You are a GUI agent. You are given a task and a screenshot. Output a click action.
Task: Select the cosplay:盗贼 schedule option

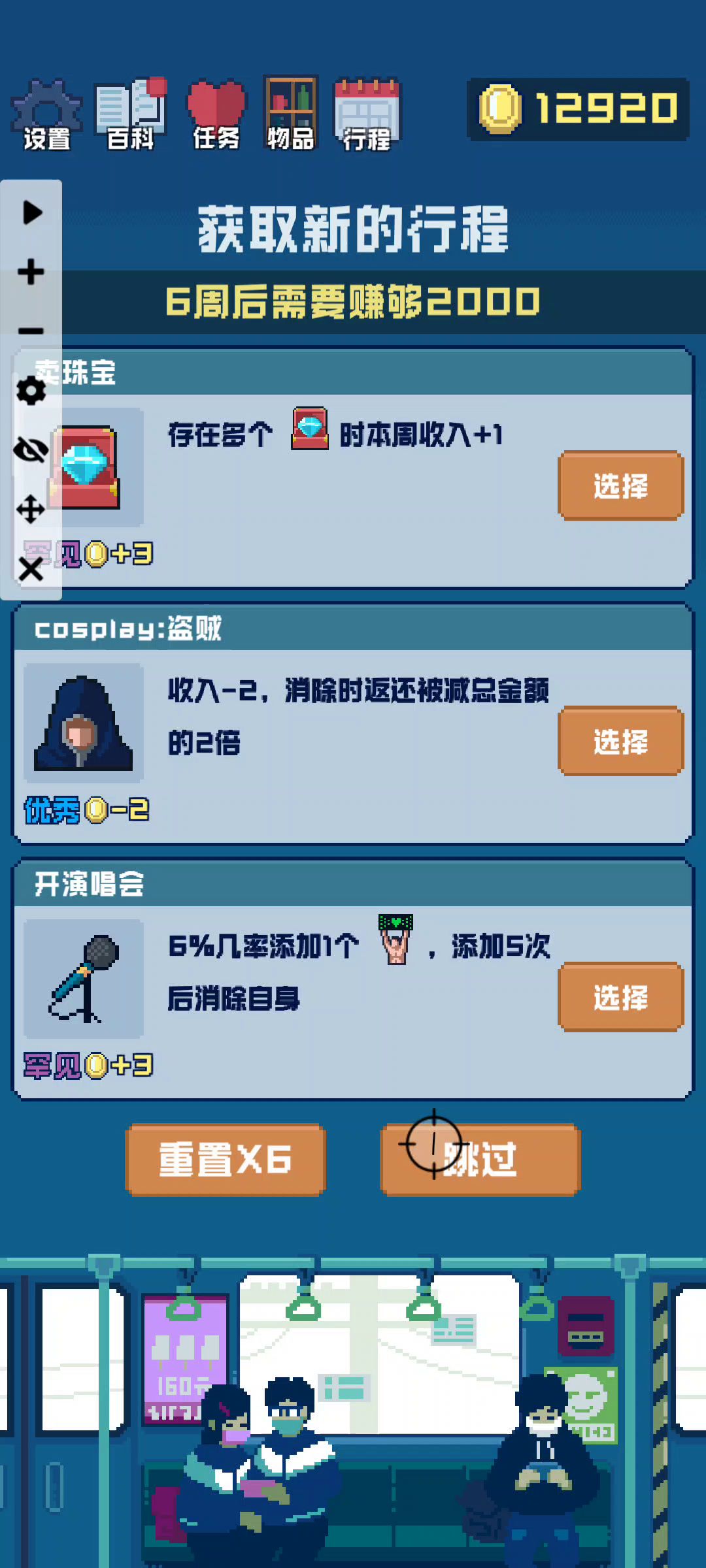pyautogui.click(x=620, y=741)
